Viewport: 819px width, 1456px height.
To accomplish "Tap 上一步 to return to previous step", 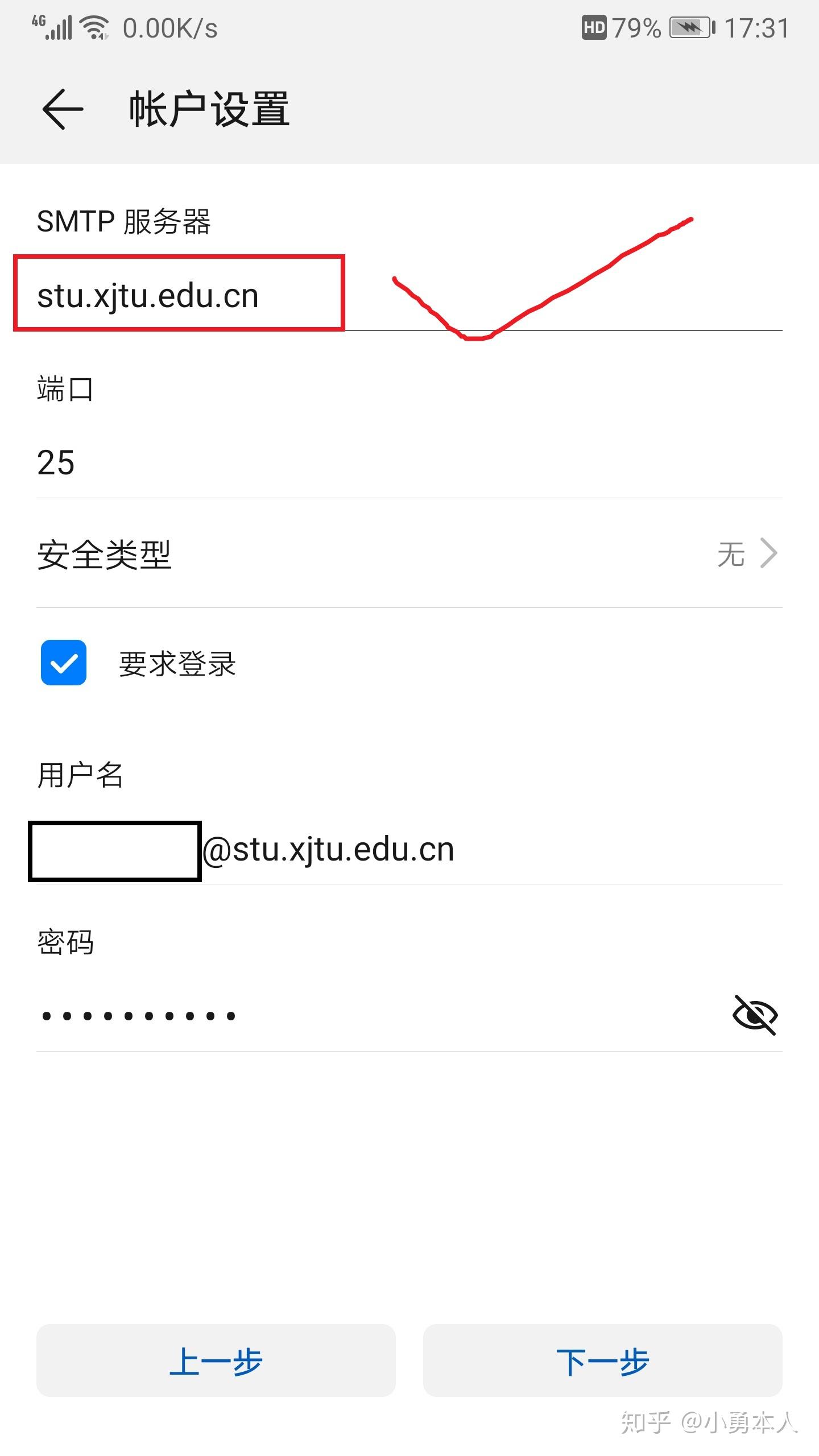I will pos(216,1360).
